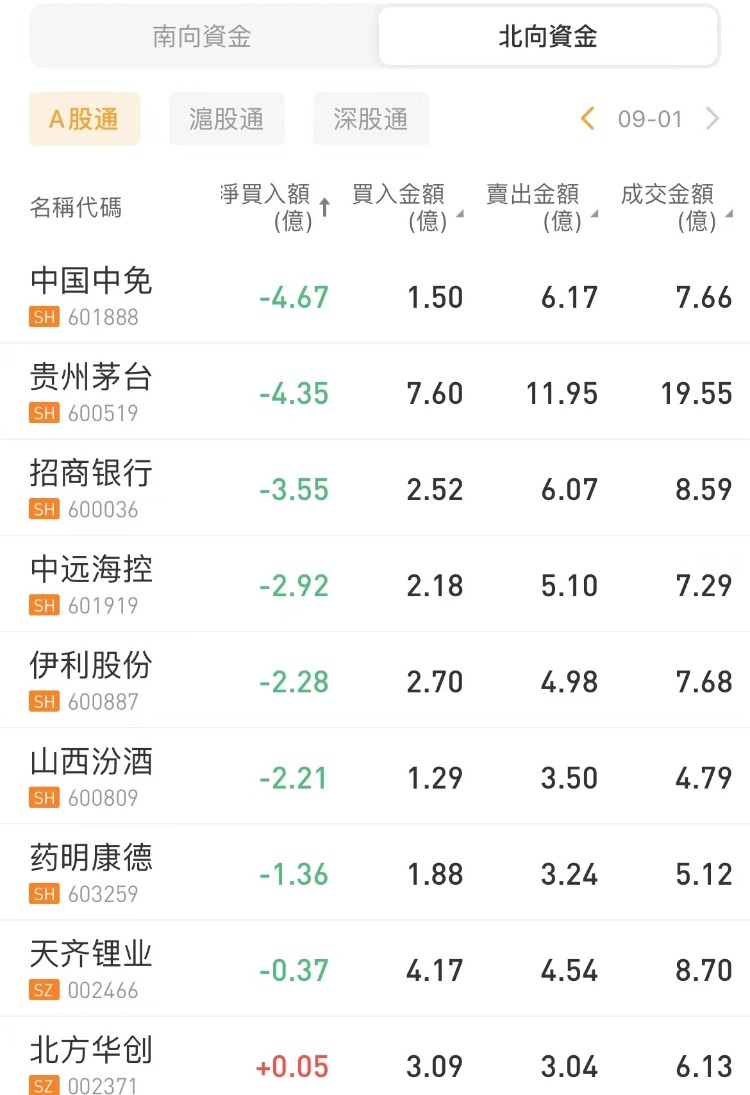The height and width of the screenshot is (1095, 750).
Task: Select the A股通 chip
Action: point(84,119)
